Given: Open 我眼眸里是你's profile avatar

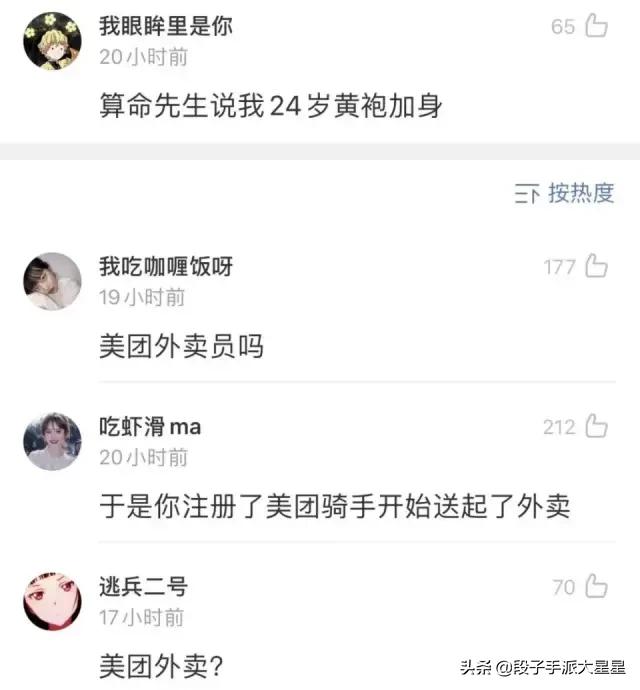Looking at the screenshot, I should [x=52, y=41].
